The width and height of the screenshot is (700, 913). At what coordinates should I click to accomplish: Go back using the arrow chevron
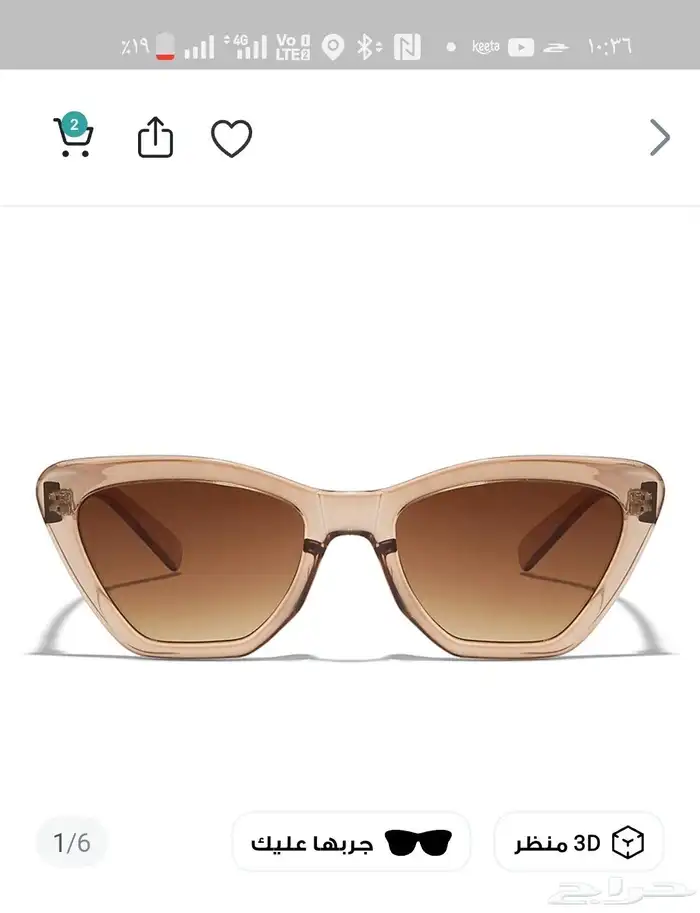(x=660, y=137)
